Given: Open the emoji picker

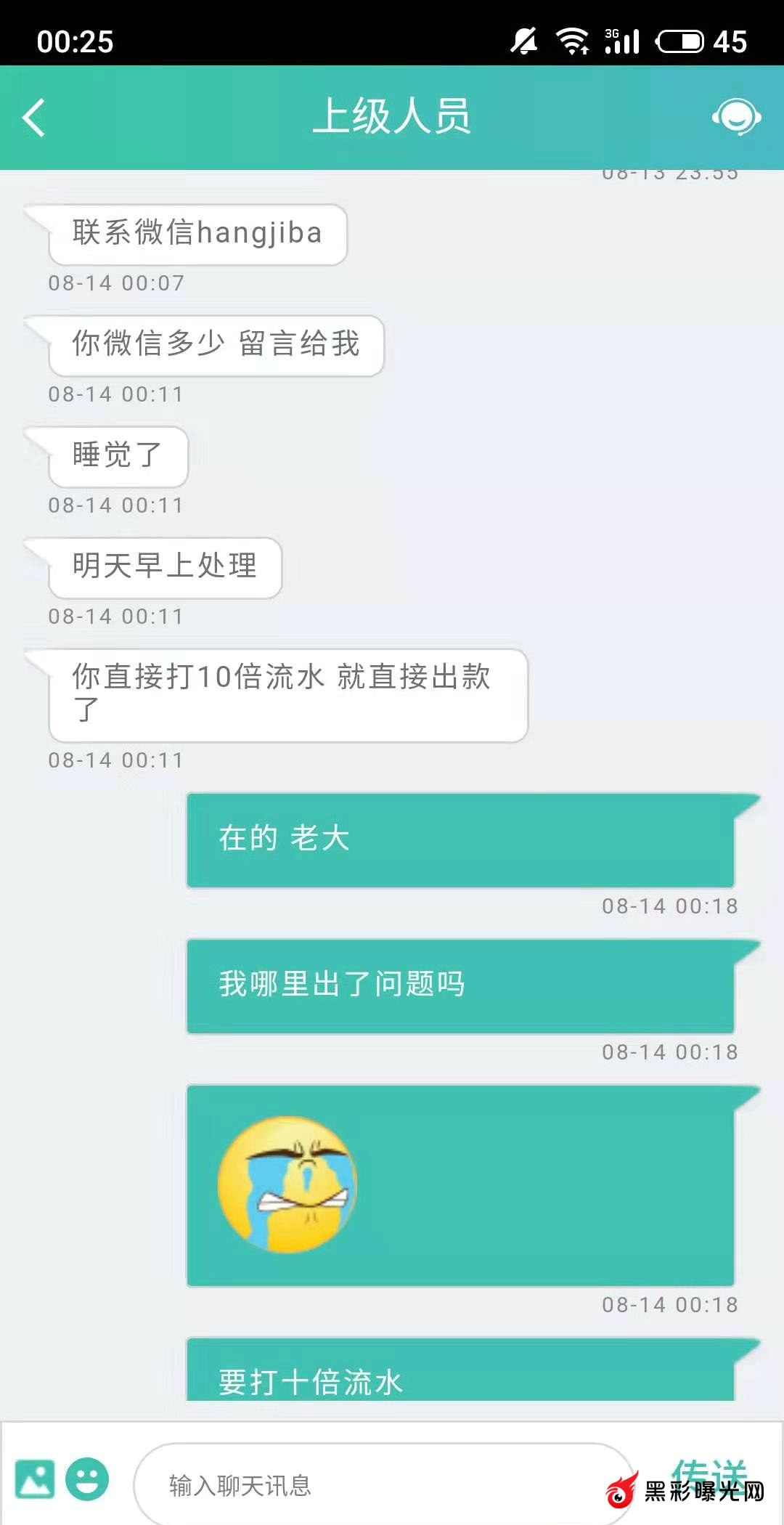Looking at the screenshot, I should pyautogui.click(x=87, y=1479).
